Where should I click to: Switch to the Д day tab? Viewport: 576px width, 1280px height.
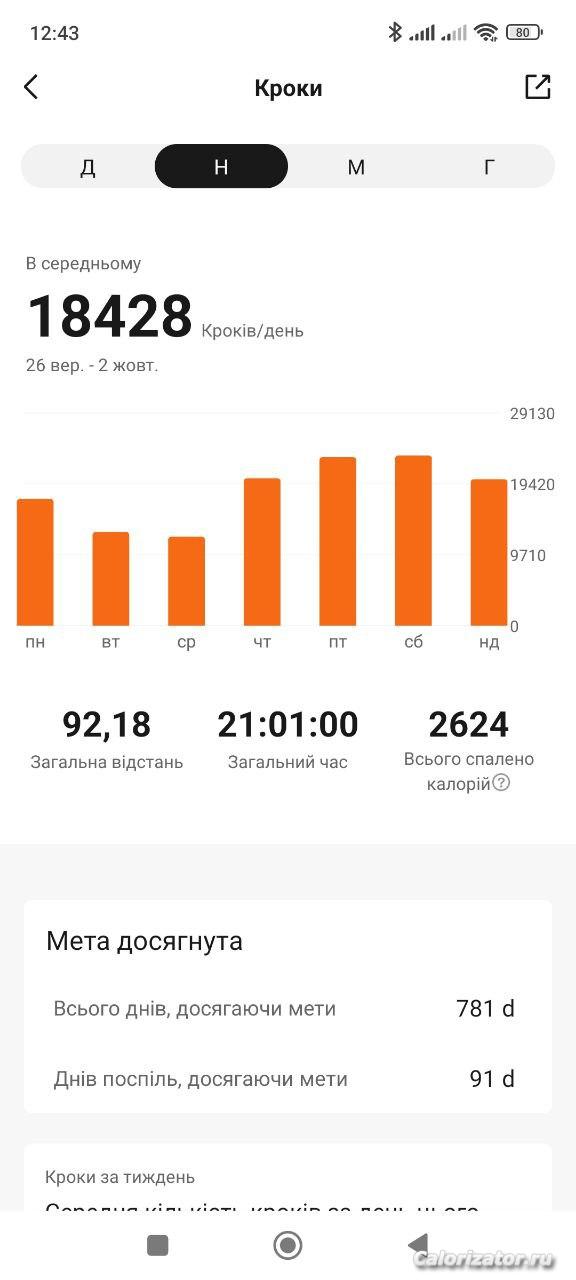88,166
